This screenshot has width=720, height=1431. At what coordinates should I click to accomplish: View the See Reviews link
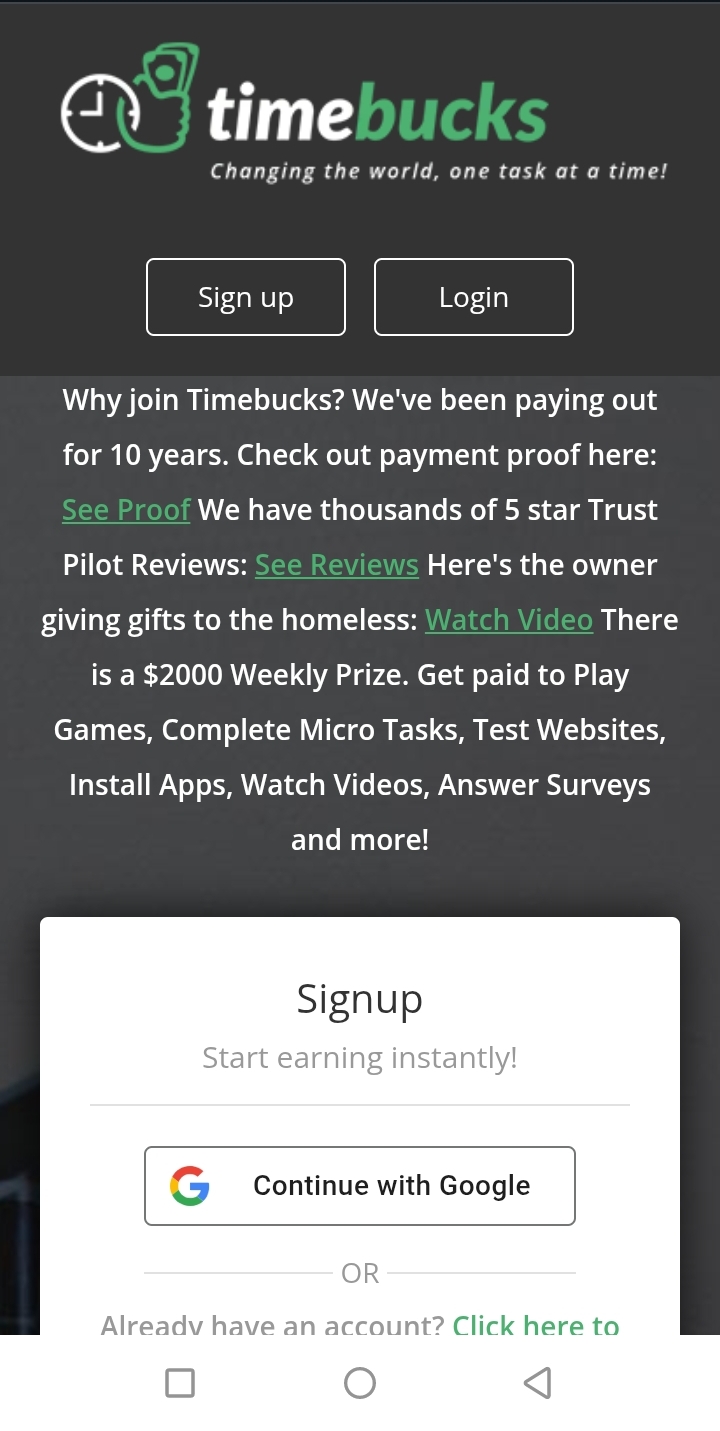[x=337, y=565]
